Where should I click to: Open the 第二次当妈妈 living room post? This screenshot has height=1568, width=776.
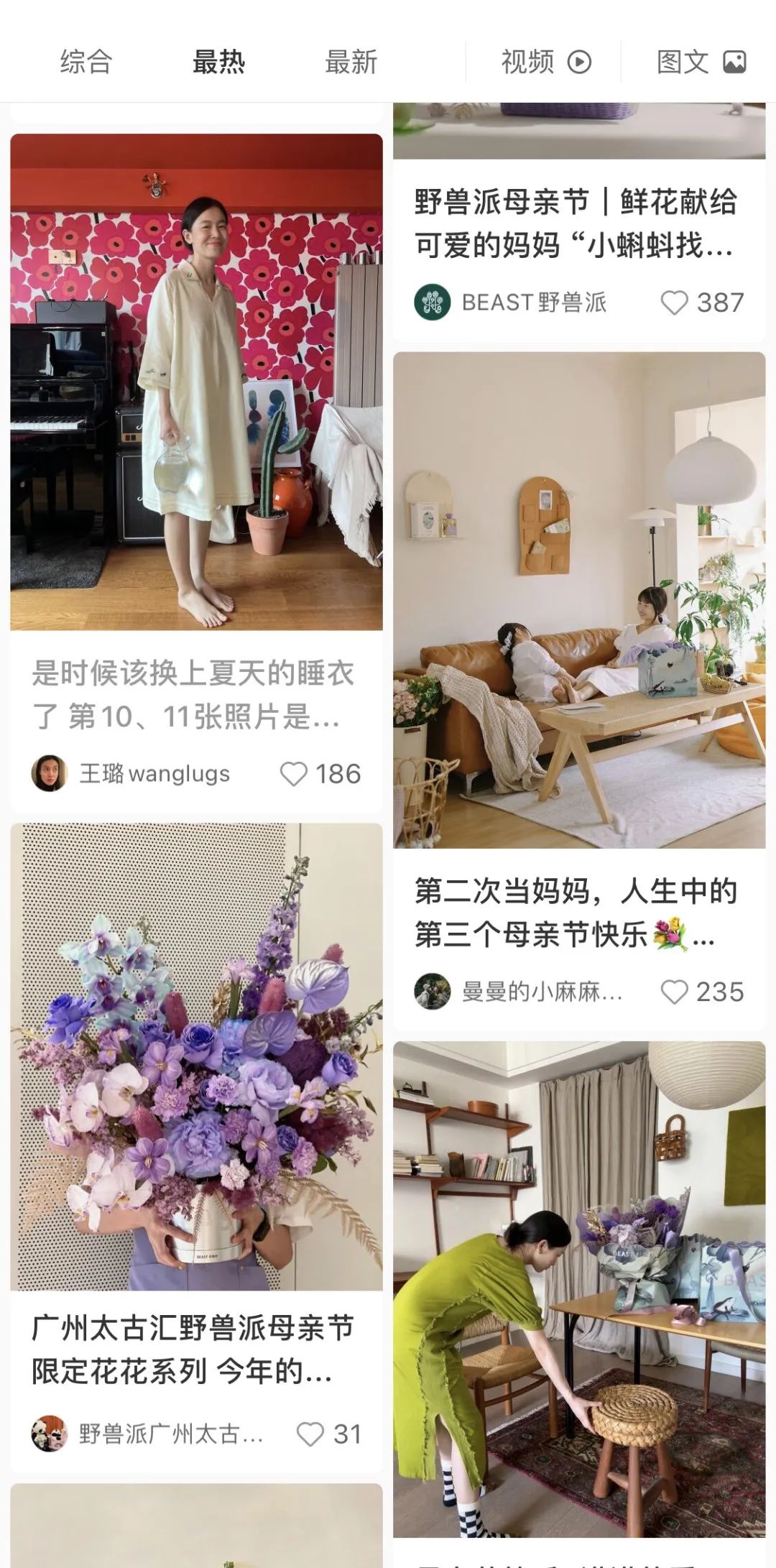click(x=578, y=599)
